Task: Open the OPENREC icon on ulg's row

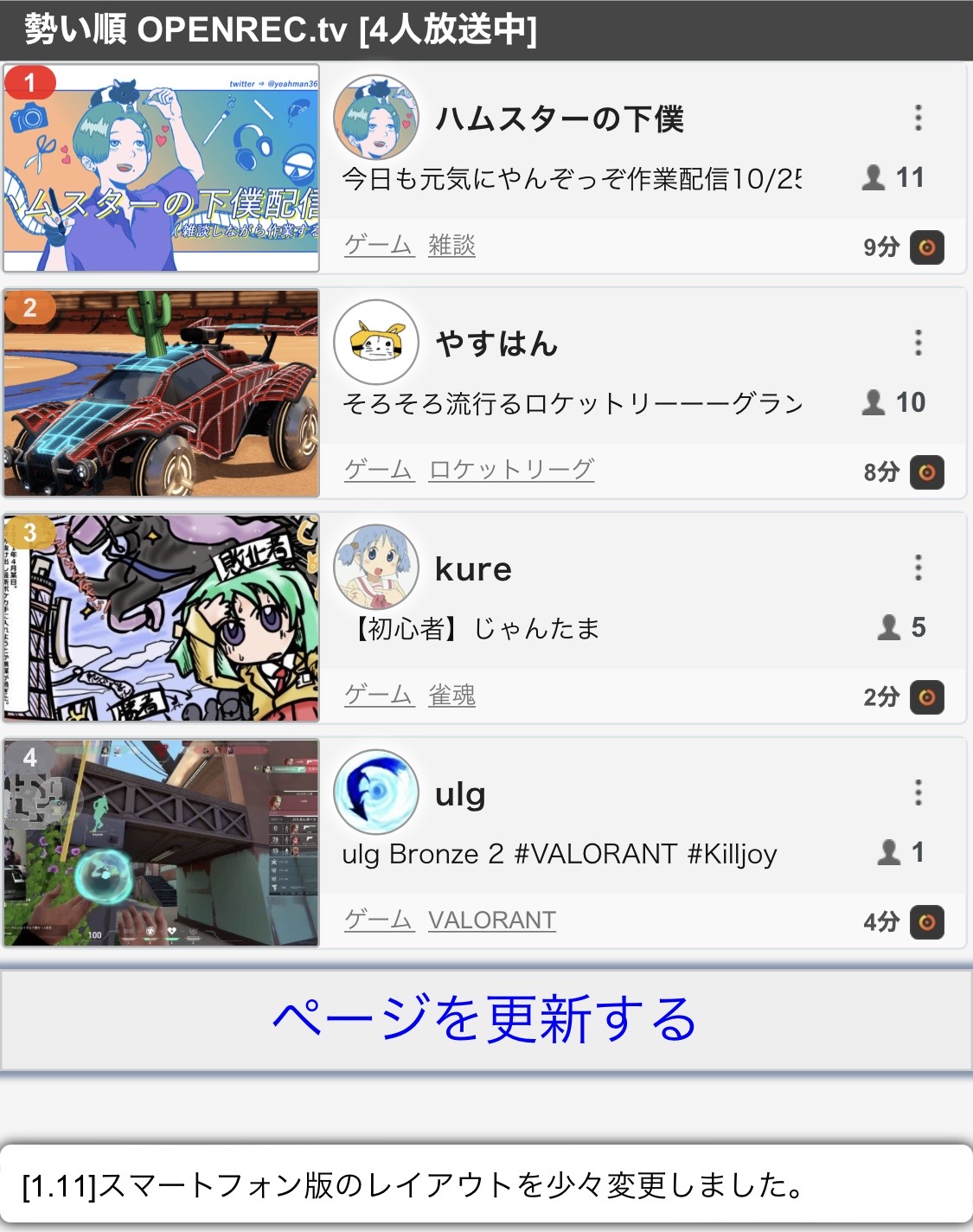Action: click(x=926, y=922)
